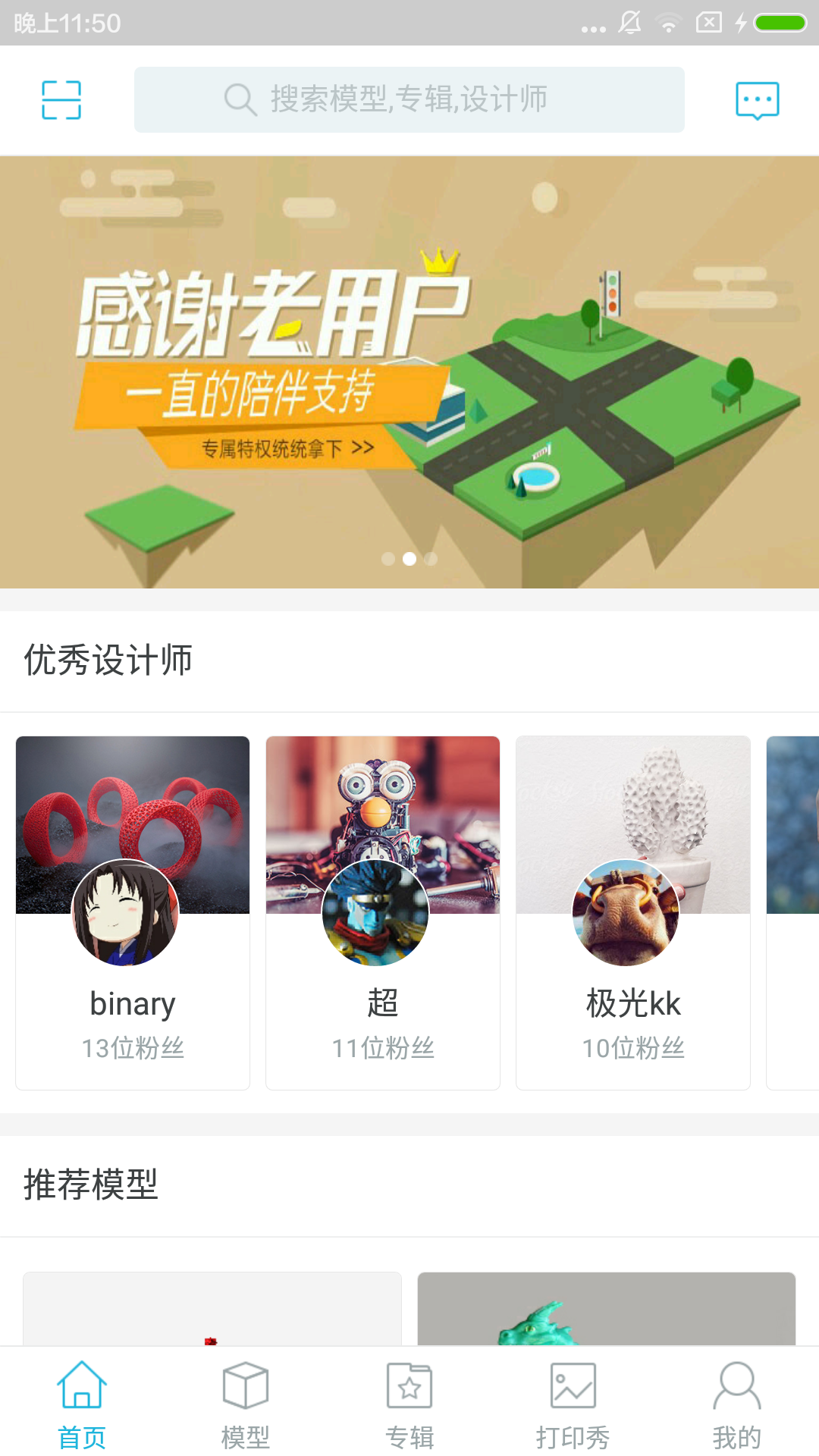The width and height of the screenshot is (819, 1456).
Task: Go to the 打印秀 tab
Action: click(573, 1403)
